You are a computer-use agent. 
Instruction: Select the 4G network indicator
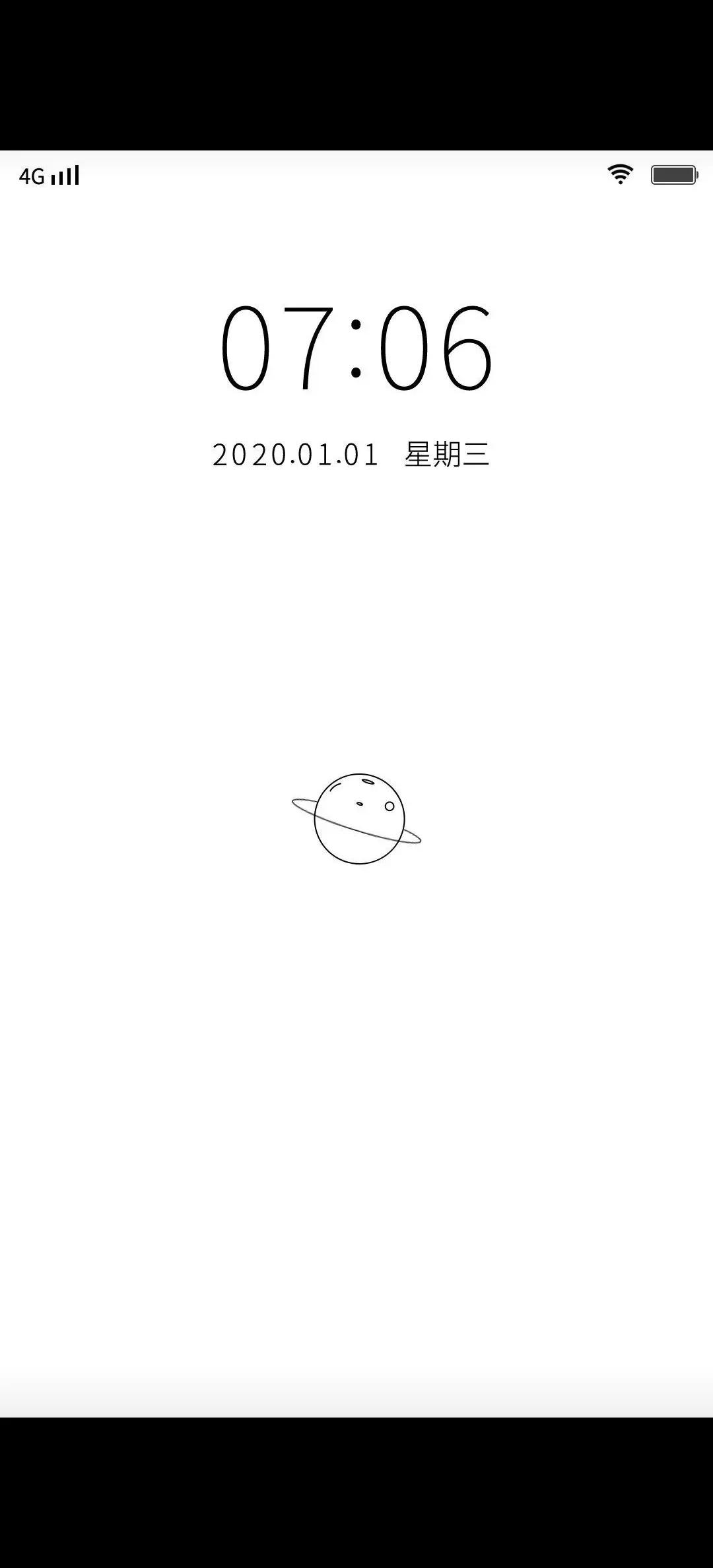click(x=30, y=176)
